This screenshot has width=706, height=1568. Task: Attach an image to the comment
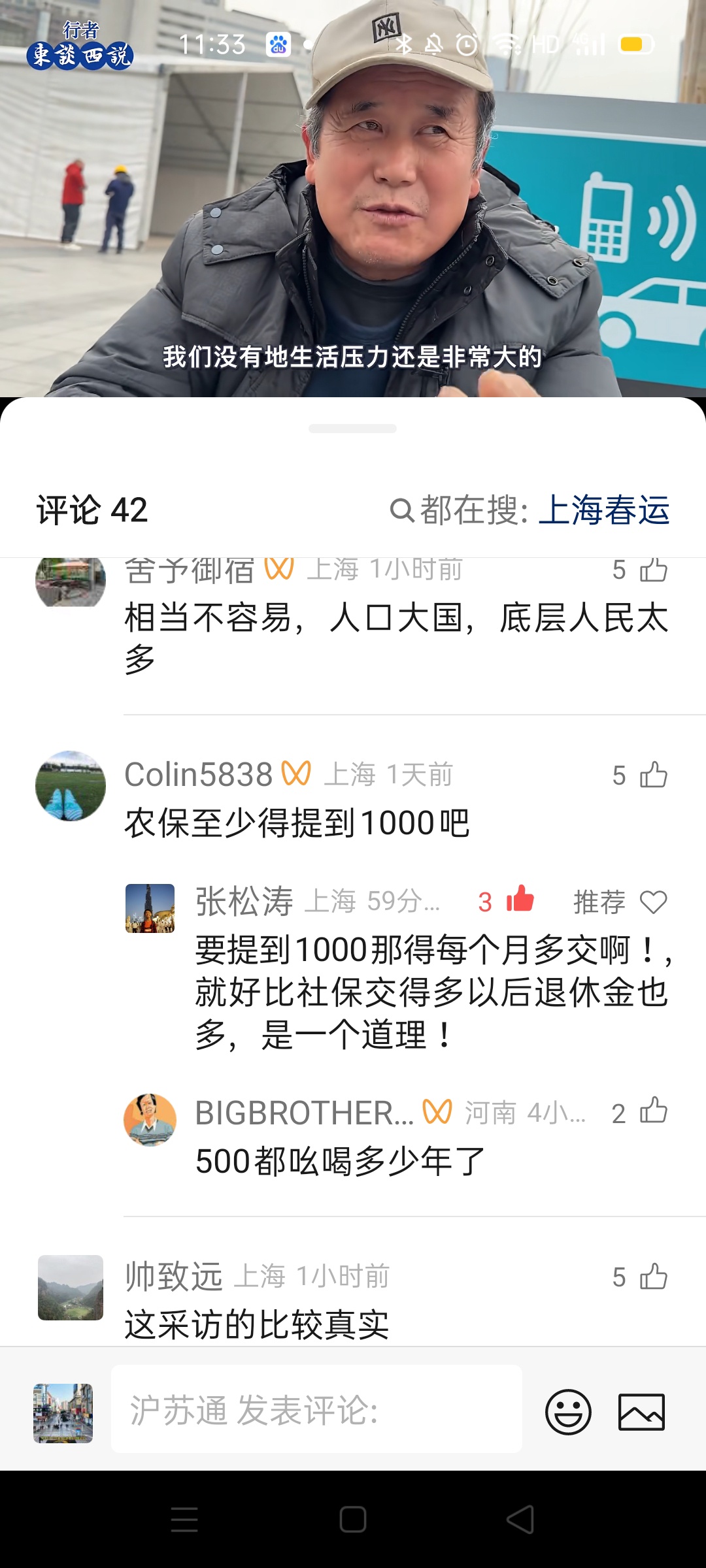(641, 1412)
